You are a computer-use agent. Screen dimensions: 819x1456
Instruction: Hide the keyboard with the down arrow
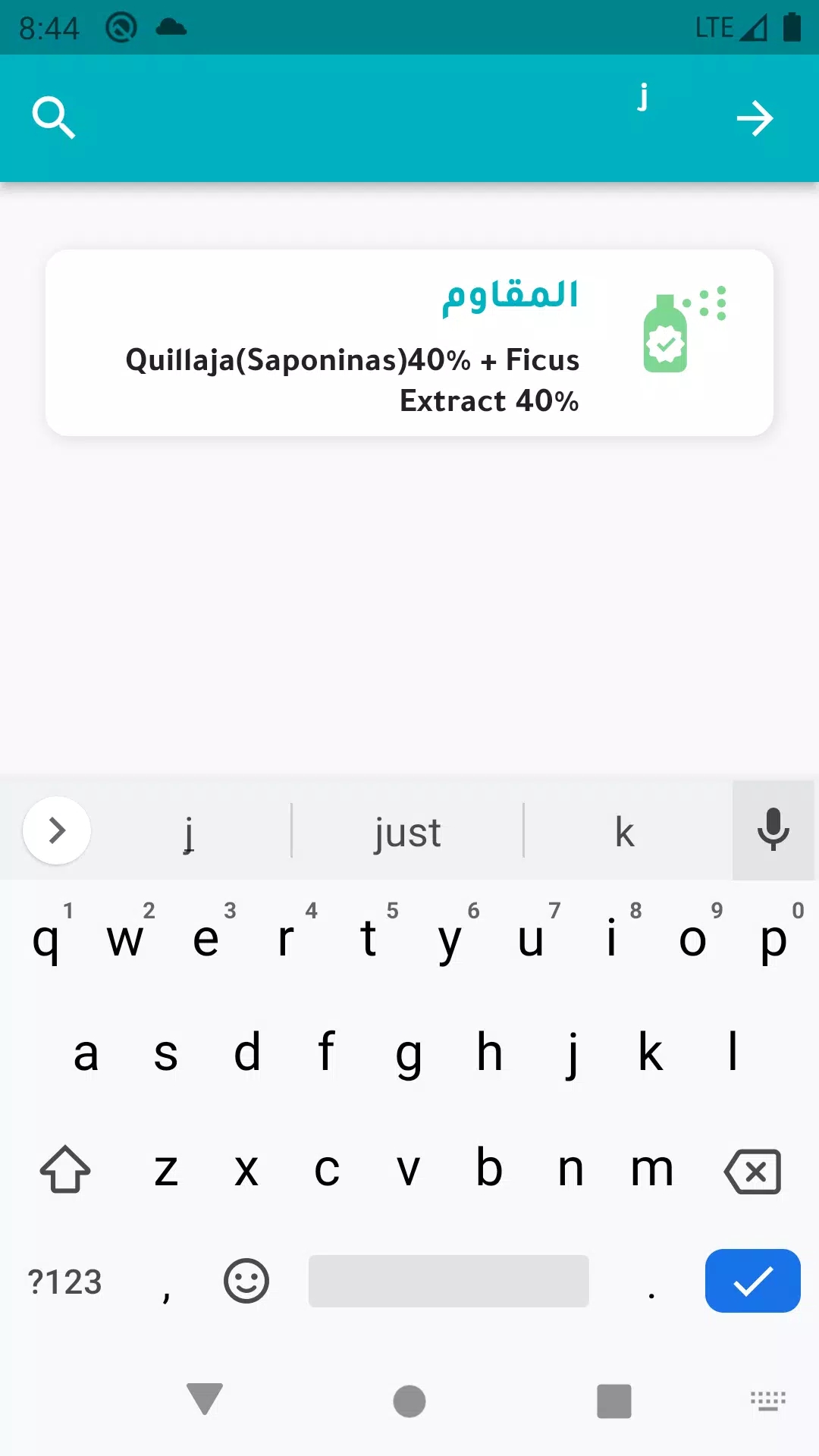pyautogui.click(x=205, y=1400)
